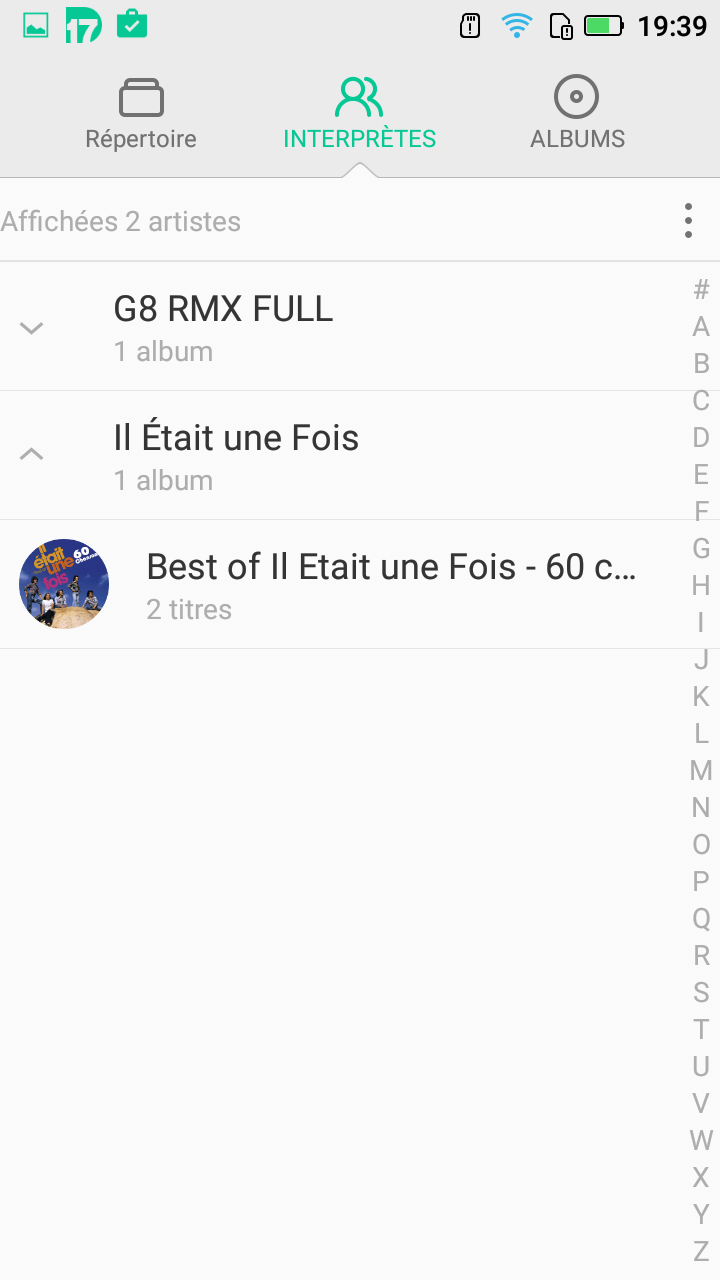Screen dimensions: 720x1280
Task: Jump to letter G in the index
Action: [x=701, y=548]
